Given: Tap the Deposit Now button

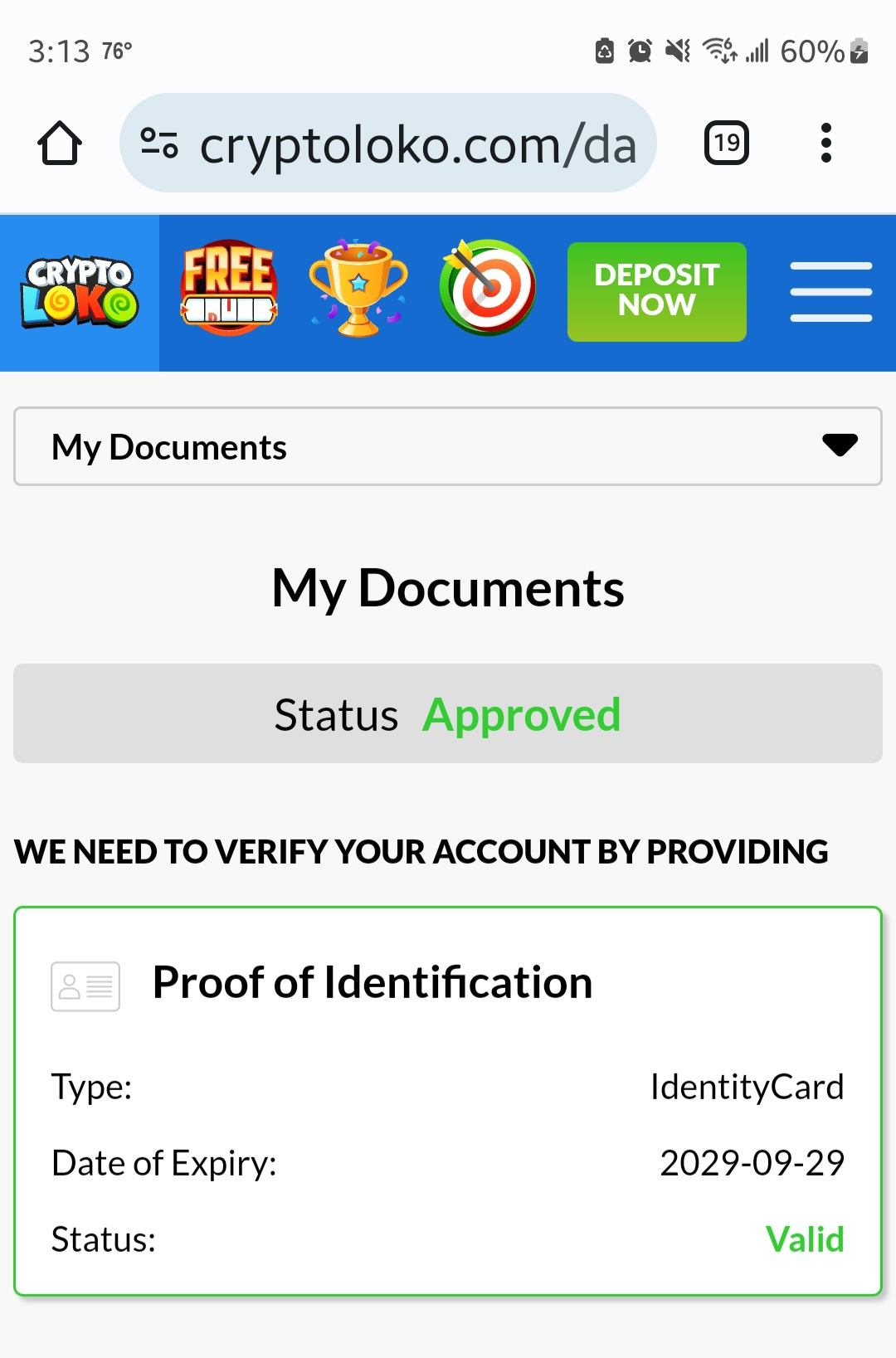Looking at the screenshot, I should [656, 291].
